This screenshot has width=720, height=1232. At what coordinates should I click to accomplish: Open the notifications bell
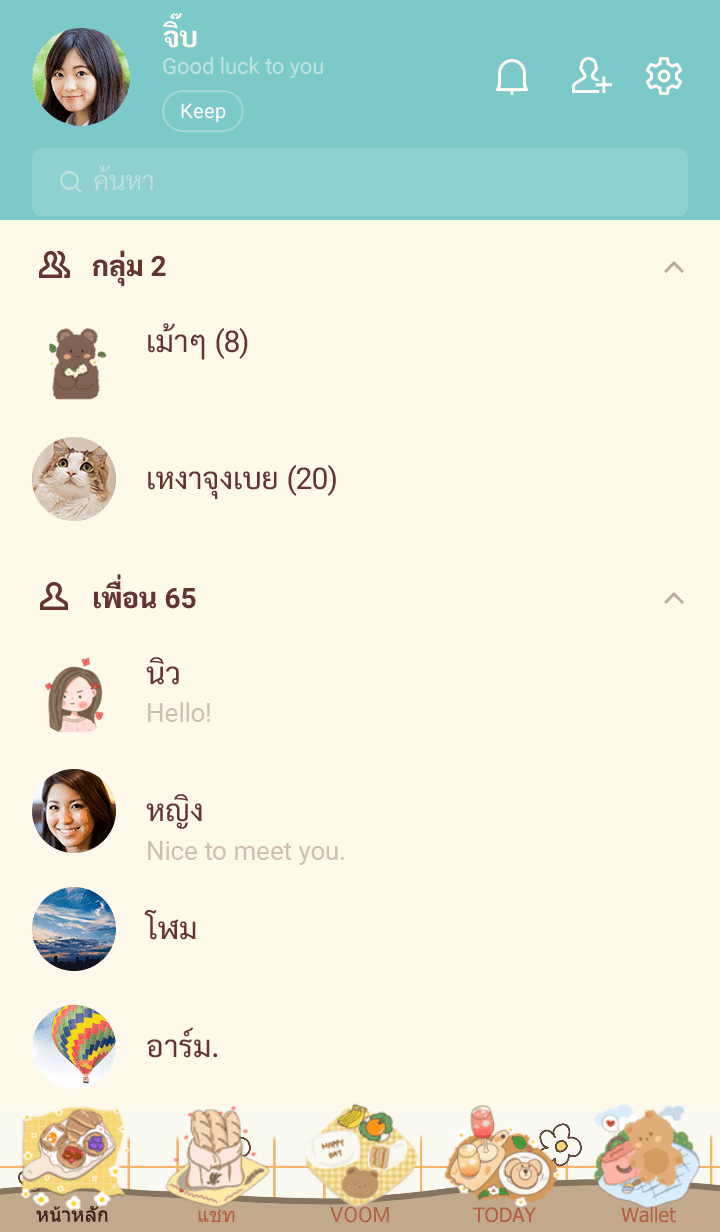coord(512,77)
